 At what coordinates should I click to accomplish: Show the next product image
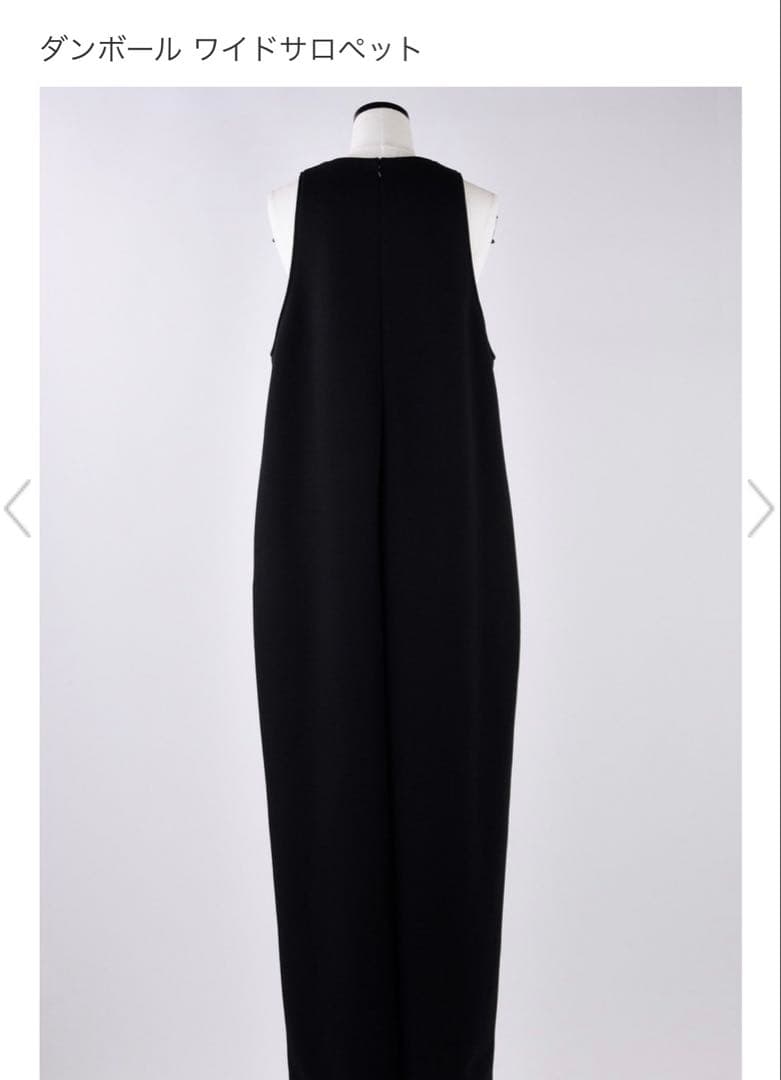(760, 508)
